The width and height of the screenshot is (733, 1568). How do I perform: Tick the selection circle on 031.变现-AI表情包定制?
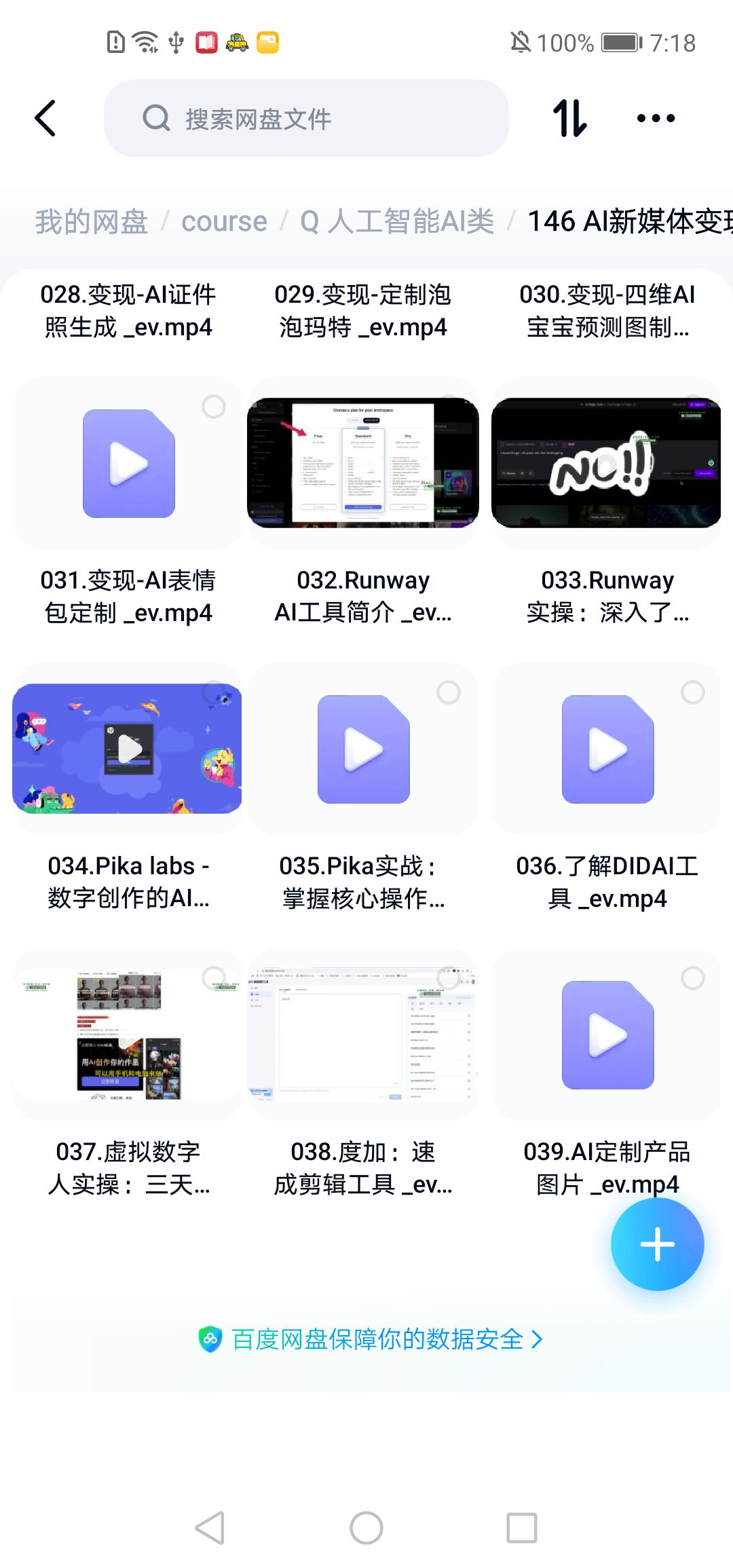214,407
